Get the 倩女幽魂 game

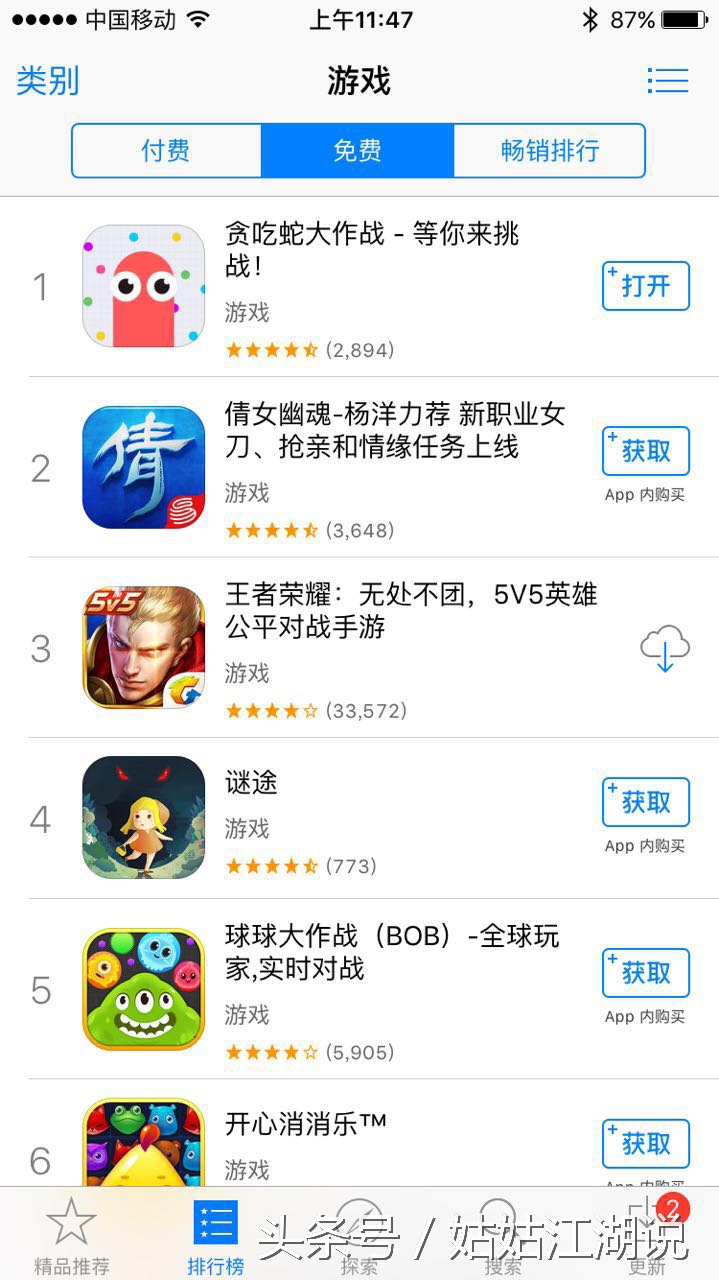645,451
